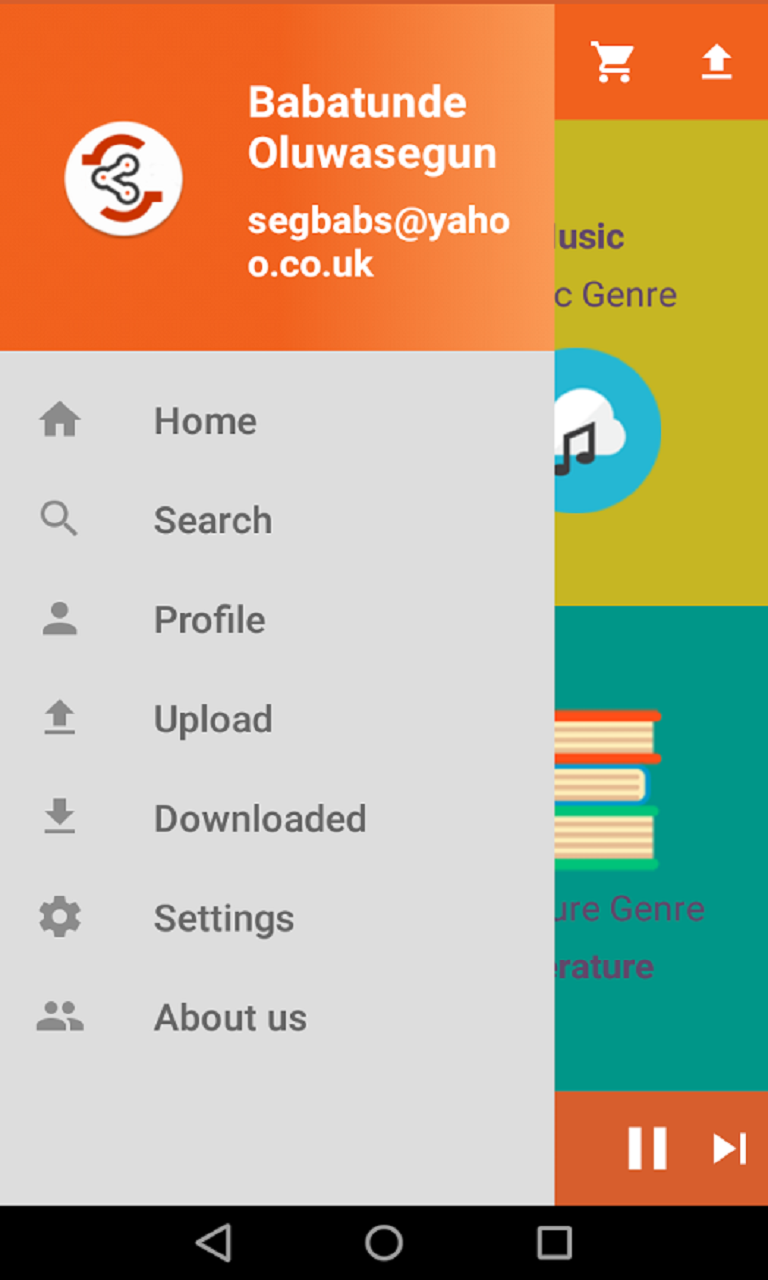768x1280 pixels.
Task: Open Settings from the drawer
Action: click(x=223, y=918)
